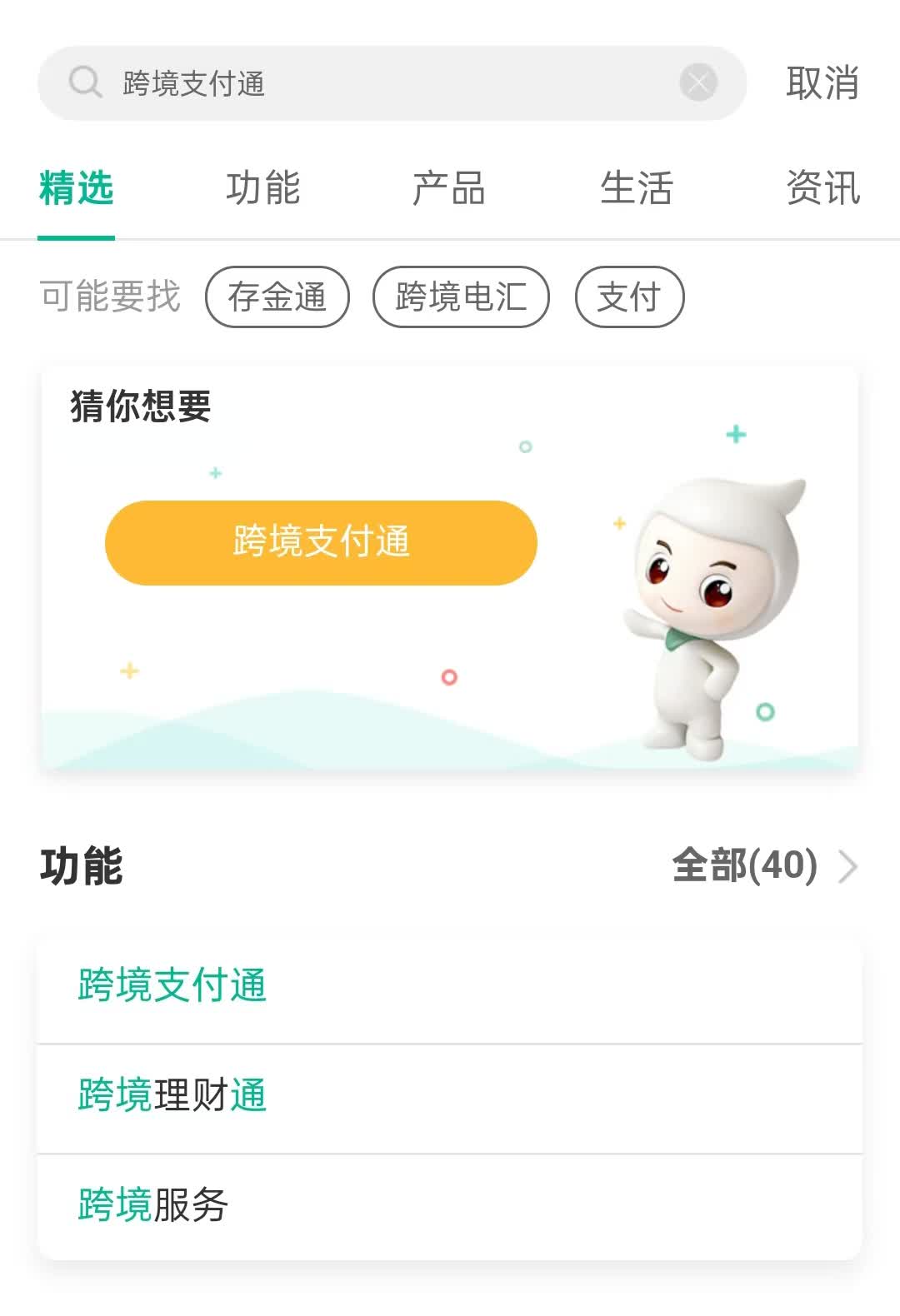Select the 跨境电汇 suggestion chip
The image size is (900, 1316).
click(461, 297)
